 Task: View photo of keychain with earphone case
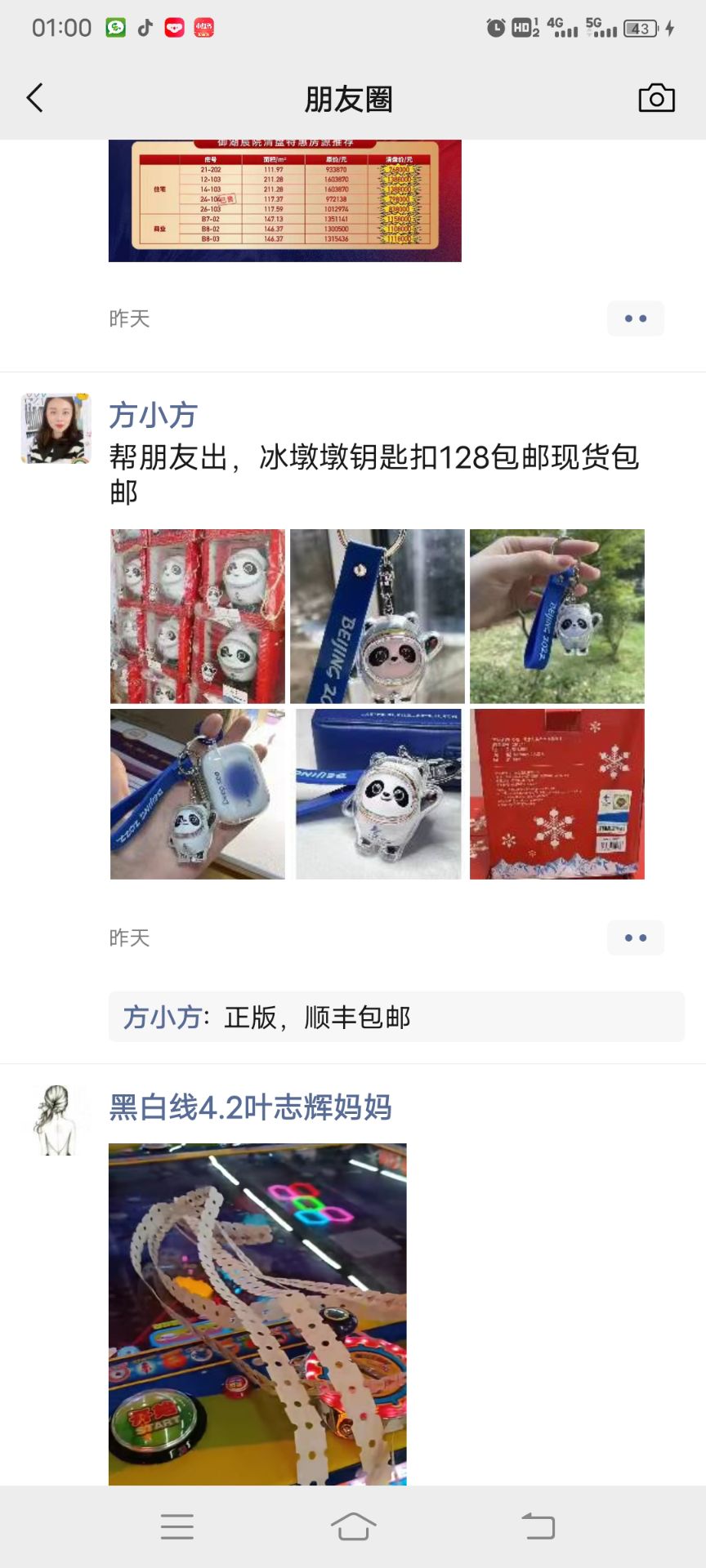pos(198,794)
